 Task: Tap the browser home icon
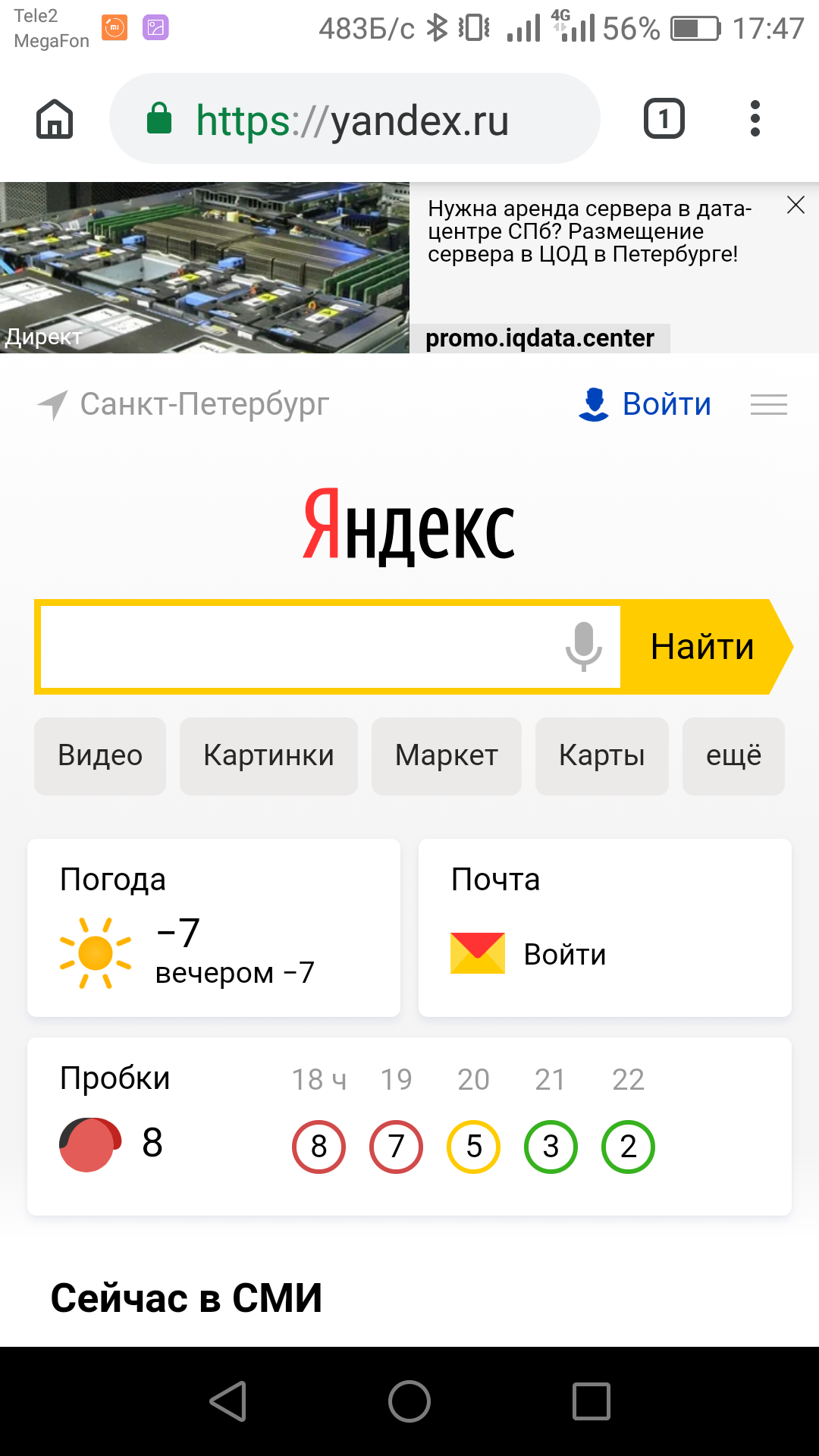click(55, 119)
